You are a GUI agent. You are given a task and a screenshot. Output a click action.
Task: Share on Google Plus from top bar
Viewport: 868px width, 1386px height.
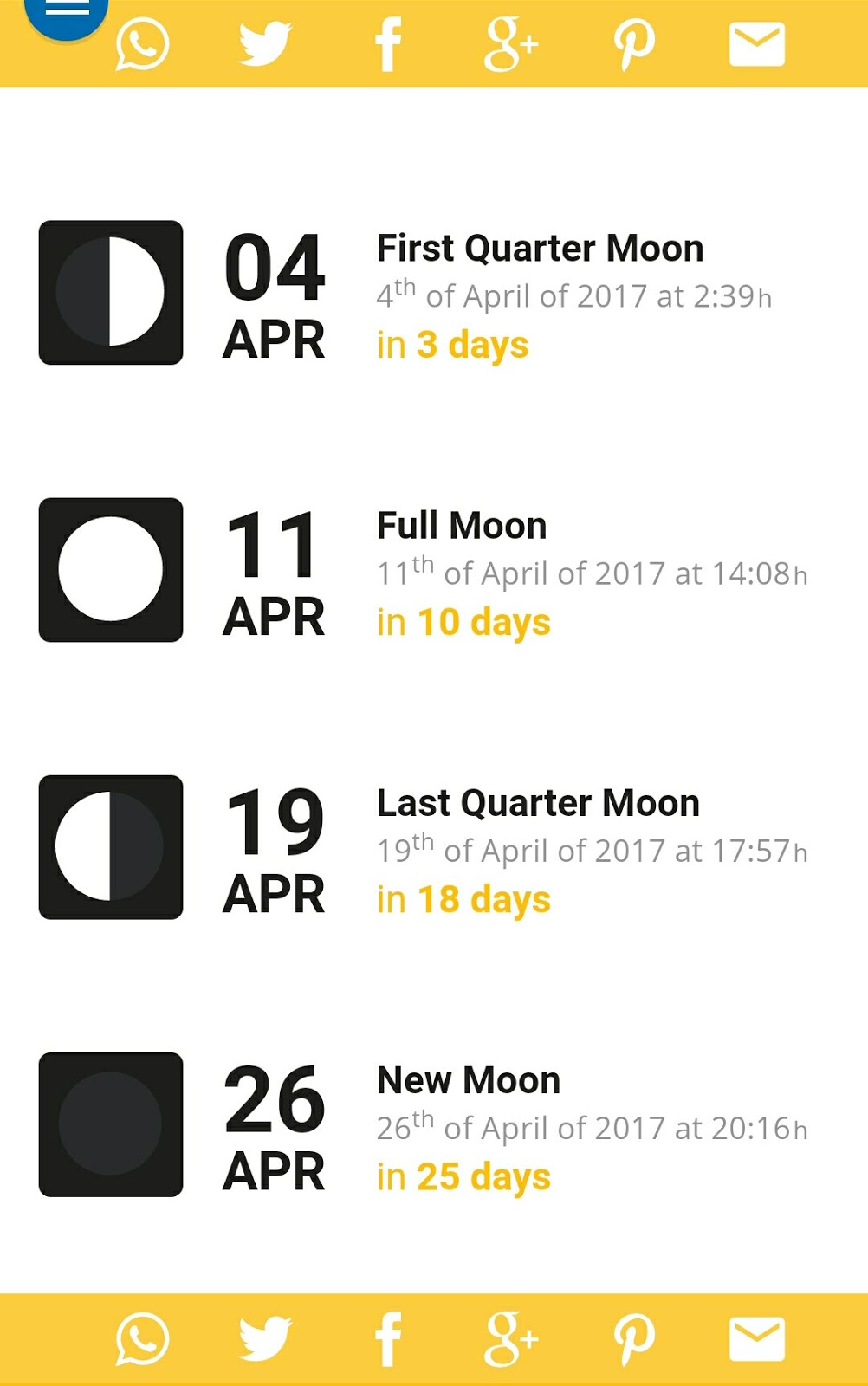[x=510, y=44]
